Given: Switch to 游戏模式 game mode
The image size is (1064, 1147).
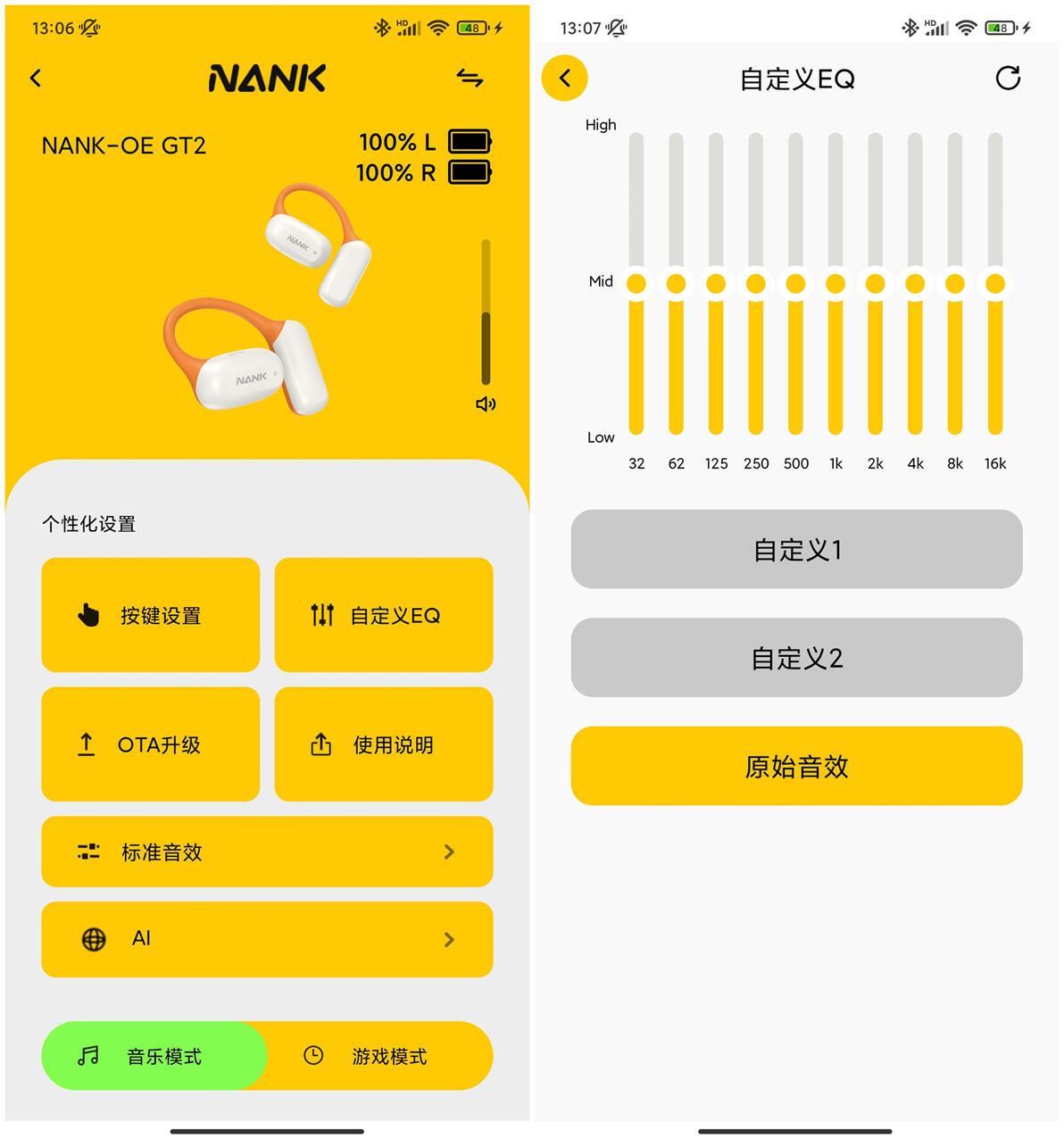Looking at the screenshot, I should (380, 1056).
